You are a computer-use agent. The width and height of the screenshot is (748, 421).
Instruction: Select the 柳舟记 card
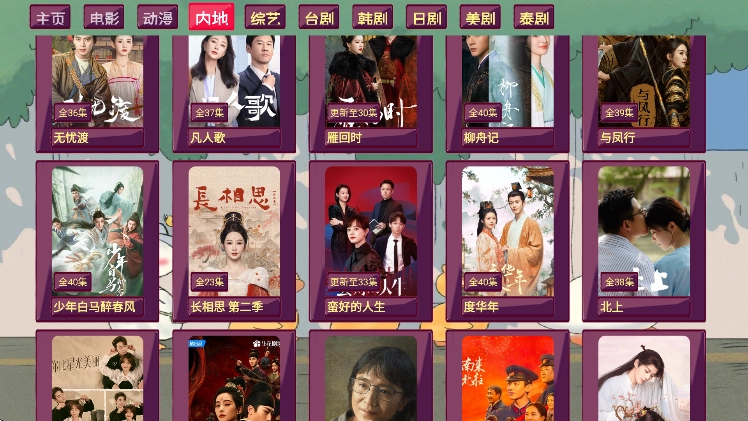[507, 90]
